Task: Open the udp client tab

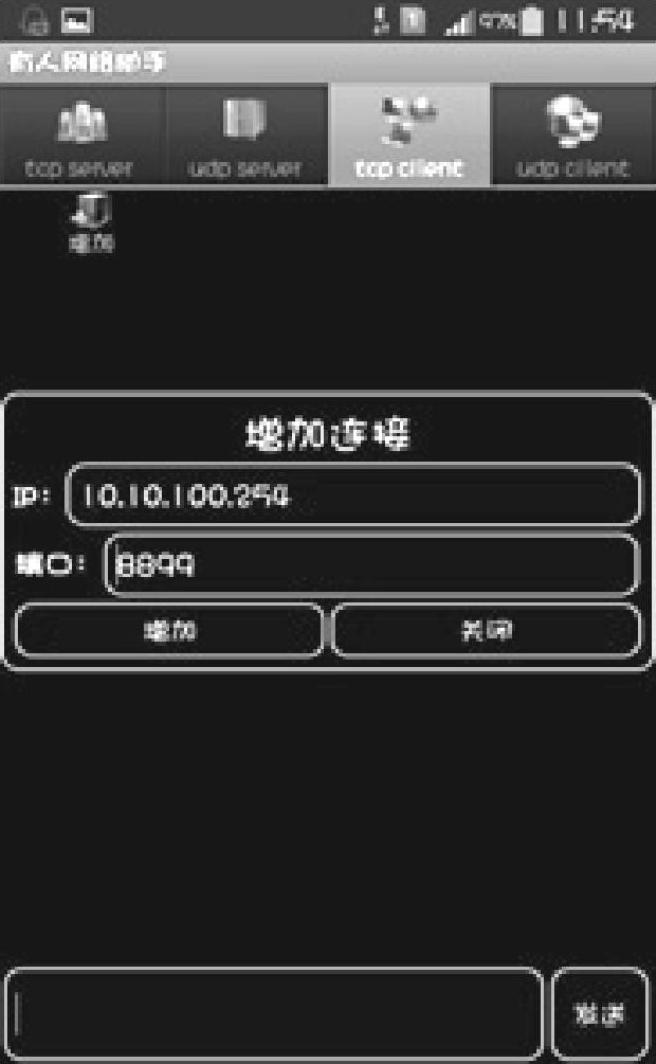Action: click(573, 137)
